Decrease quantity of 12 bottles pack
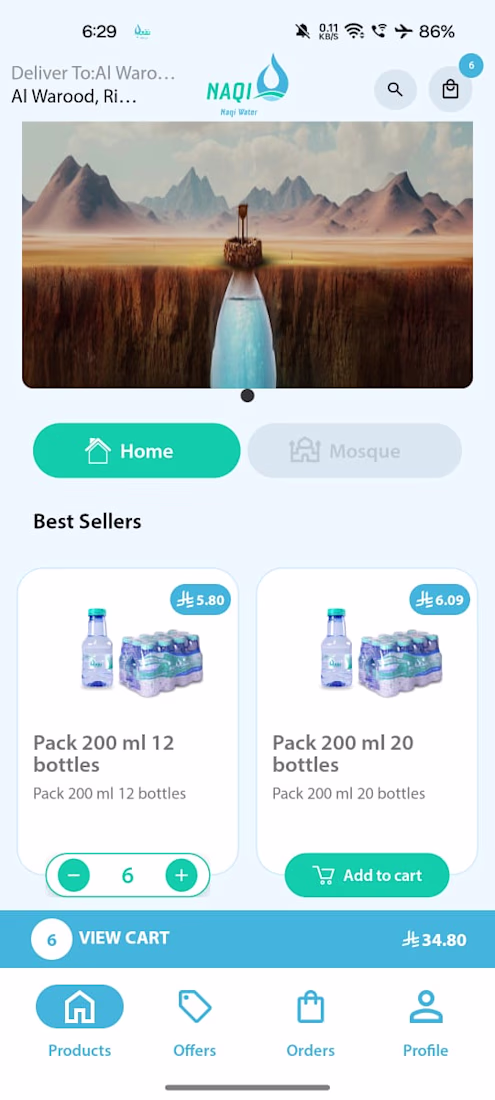This screenshot has height=1100, width=495. pyautogui.click(x=74, y=875)
